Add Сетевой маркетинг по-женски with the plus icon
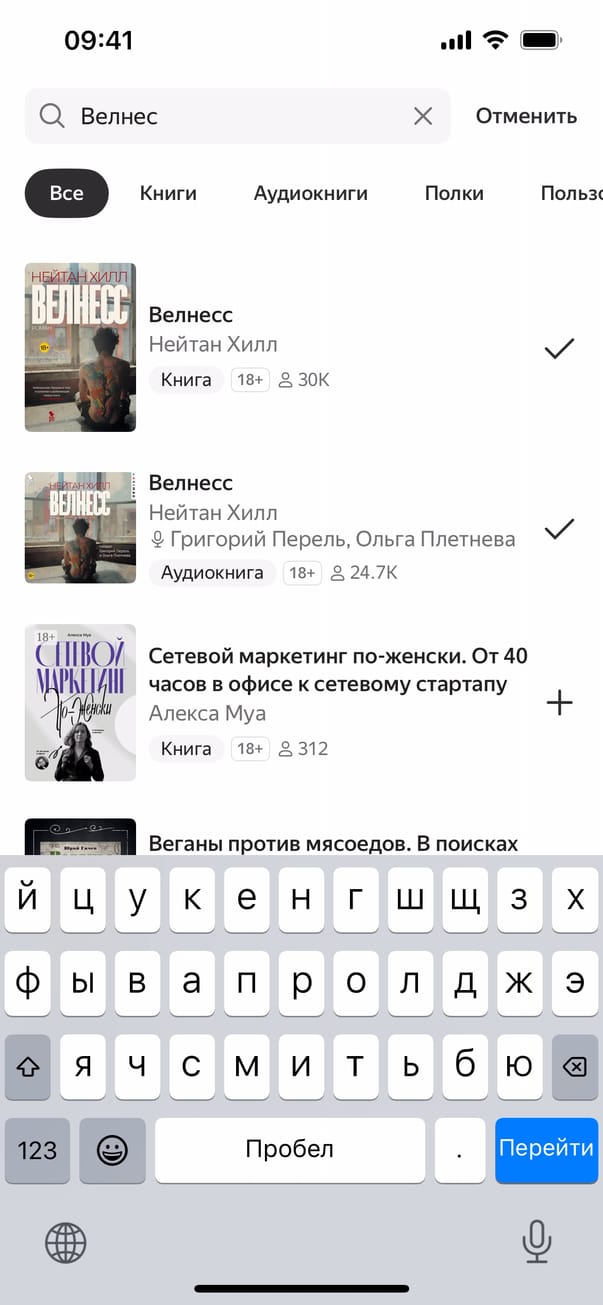Screen dimensions: 603x1305 [x=560, y=703]
